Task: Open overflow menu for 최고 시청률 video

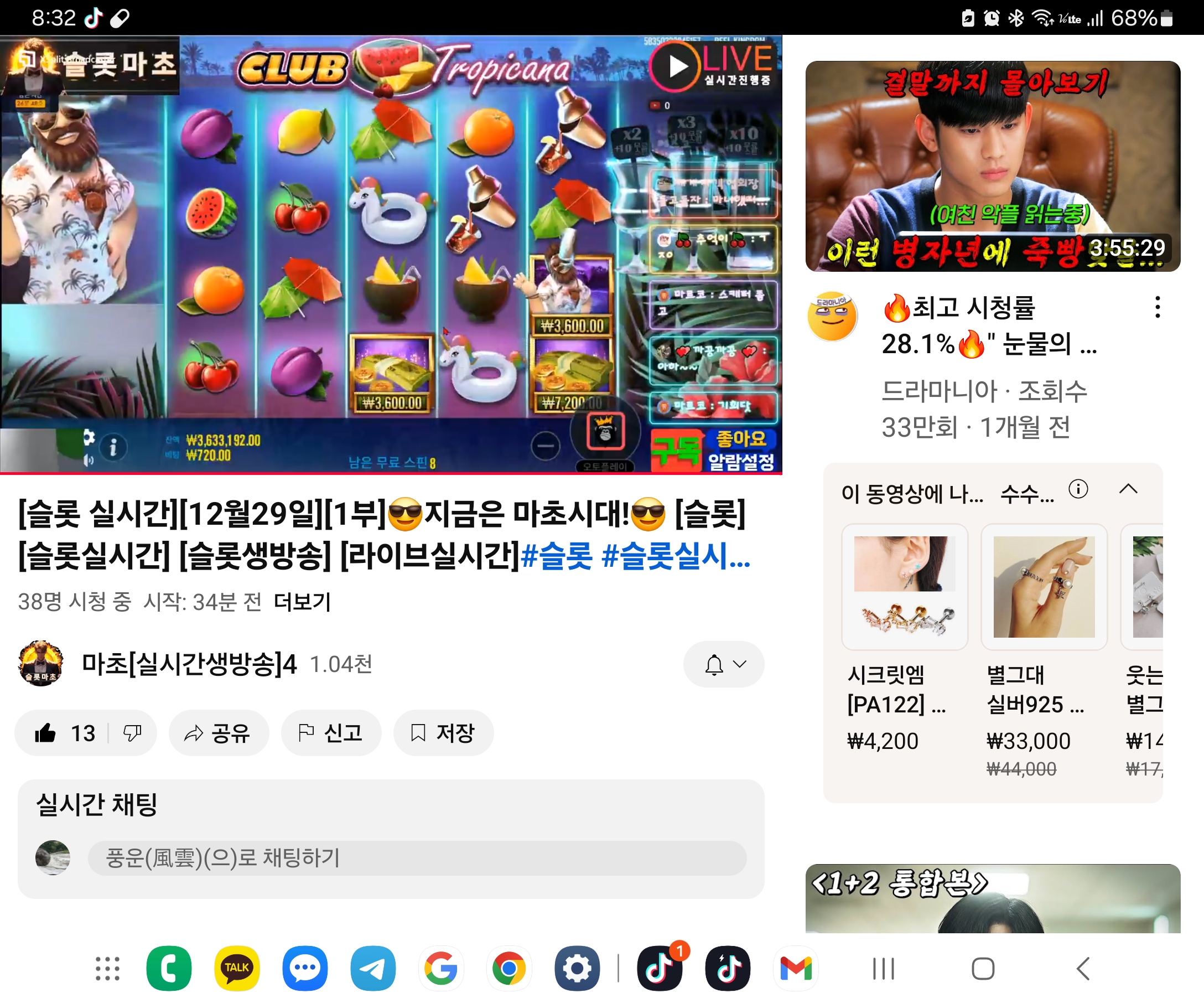Action: tap(1158, 307)
